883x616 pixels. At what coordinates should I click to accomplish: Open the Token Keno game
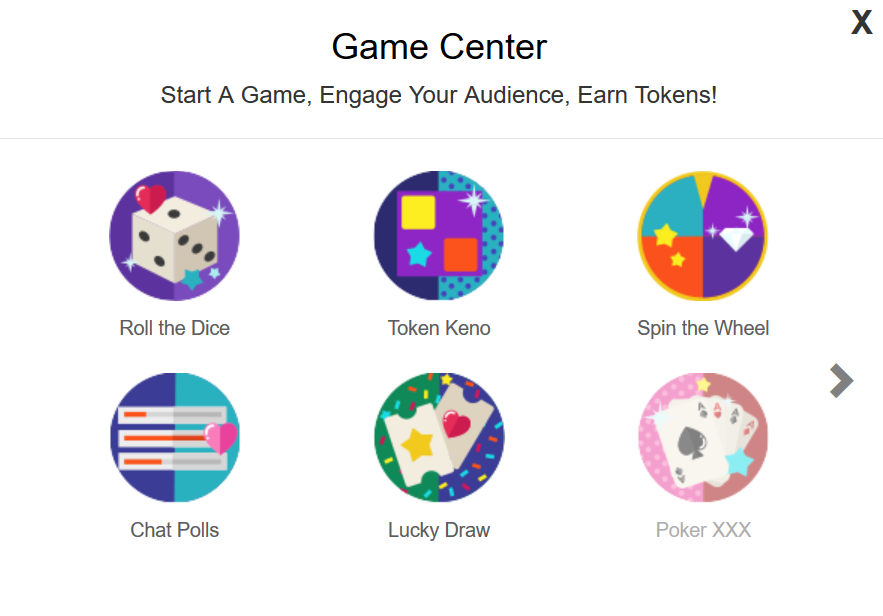point(439,236)
